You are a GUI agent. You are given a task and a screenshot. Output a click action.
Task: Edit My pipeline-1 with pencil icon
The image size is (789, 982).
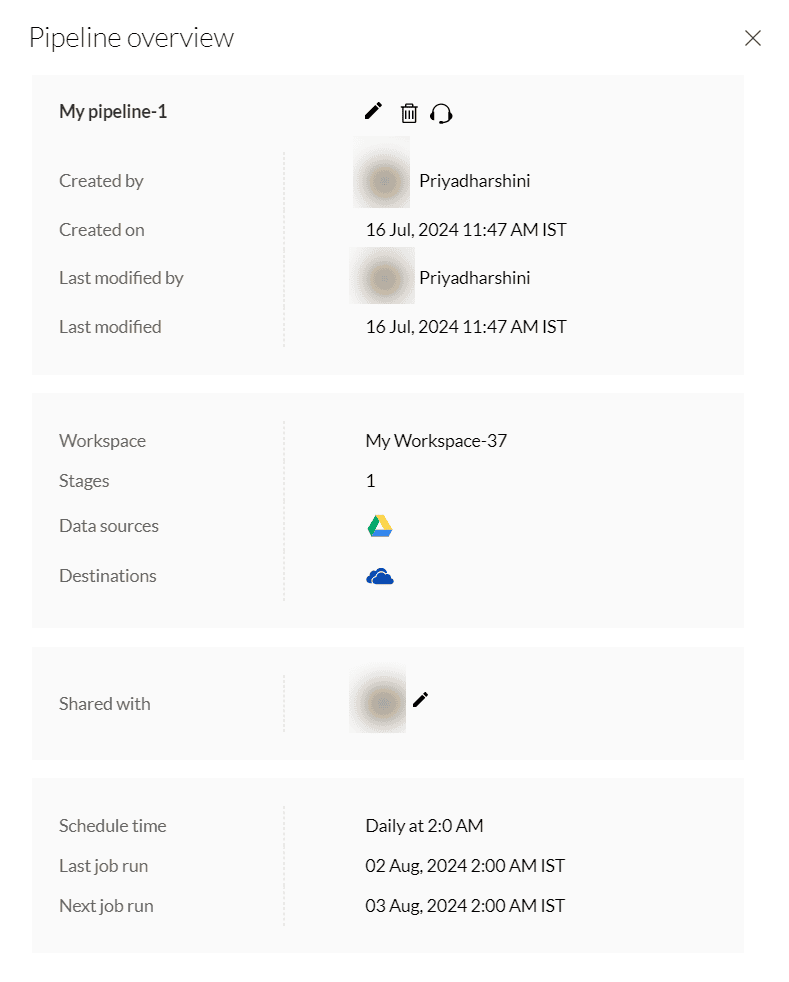tap(373, 111)
